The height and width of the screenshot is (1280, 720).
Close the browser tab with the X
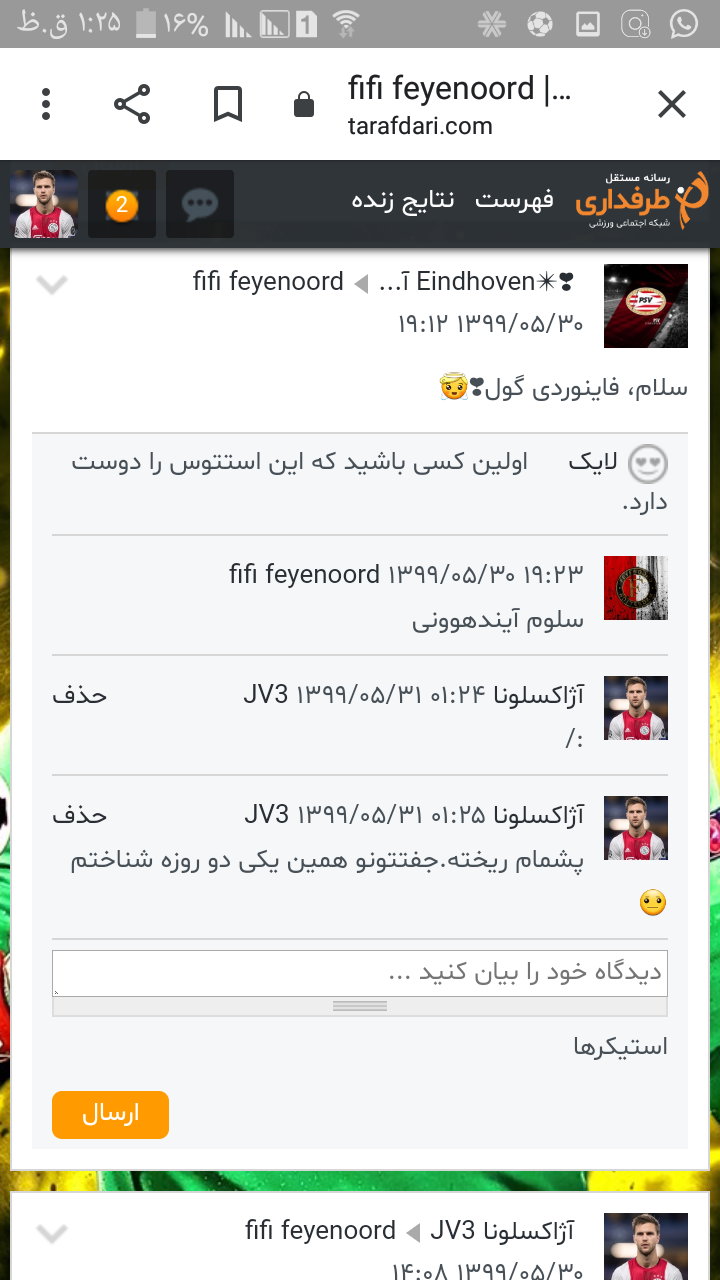pyautogui.click(x=671, y=104)
